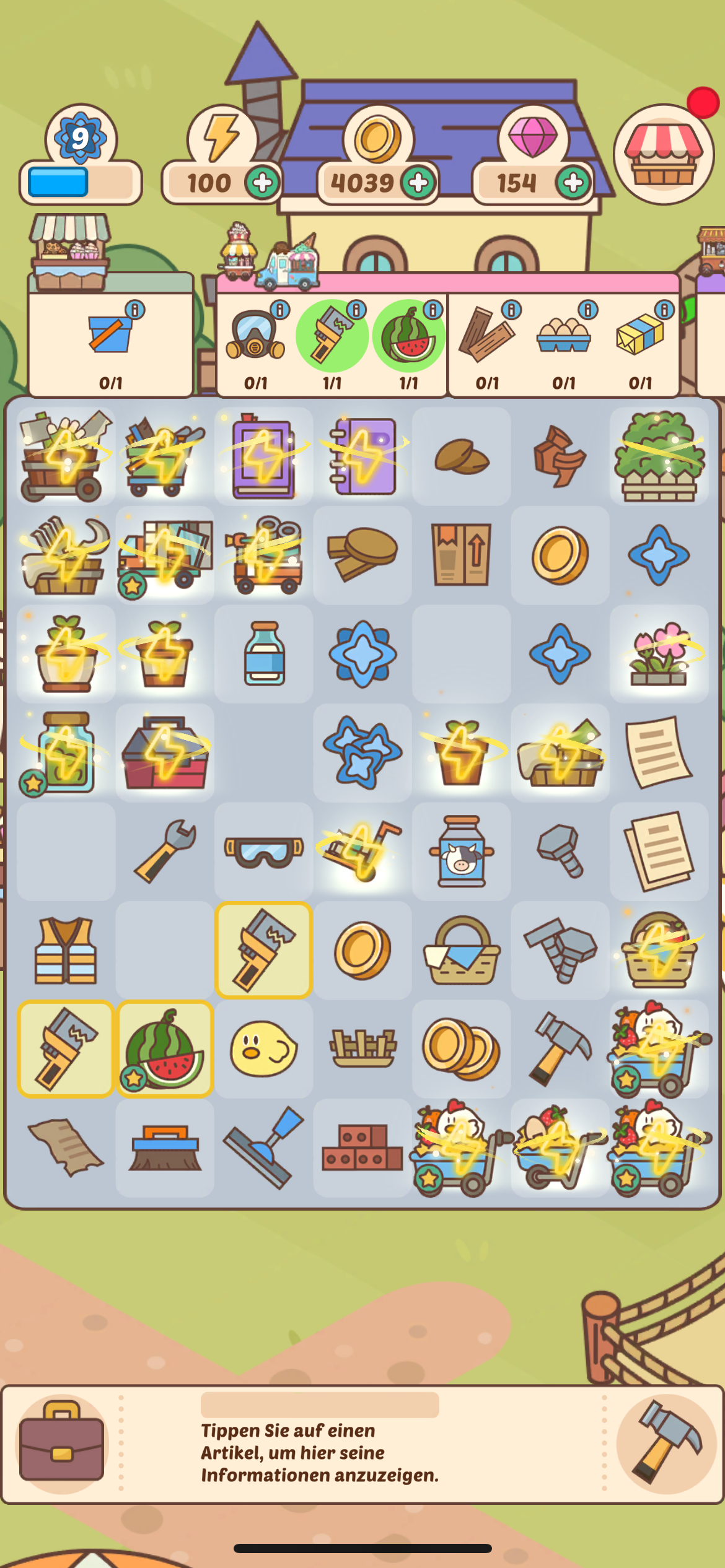The width and height of the screenshot is (725, 1568).
Task: Select the safety vest item
Action: [66, 950]
